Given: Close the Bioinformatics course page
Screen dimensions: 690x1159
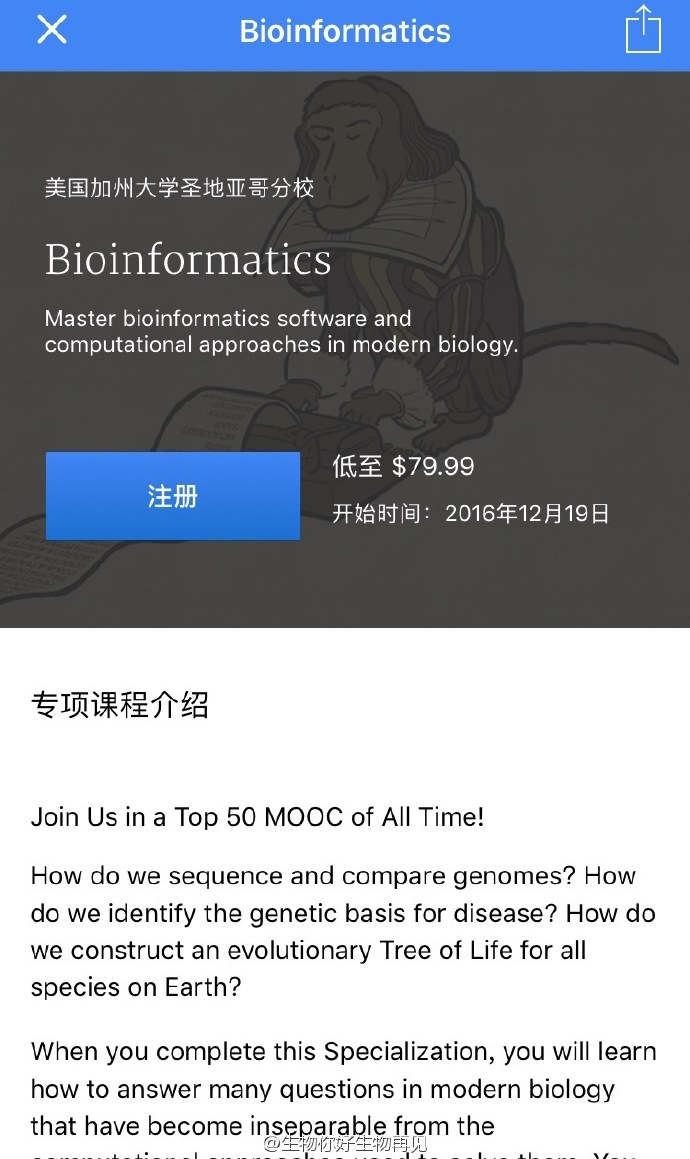Looking at the screenshot, I should point(52,30).
